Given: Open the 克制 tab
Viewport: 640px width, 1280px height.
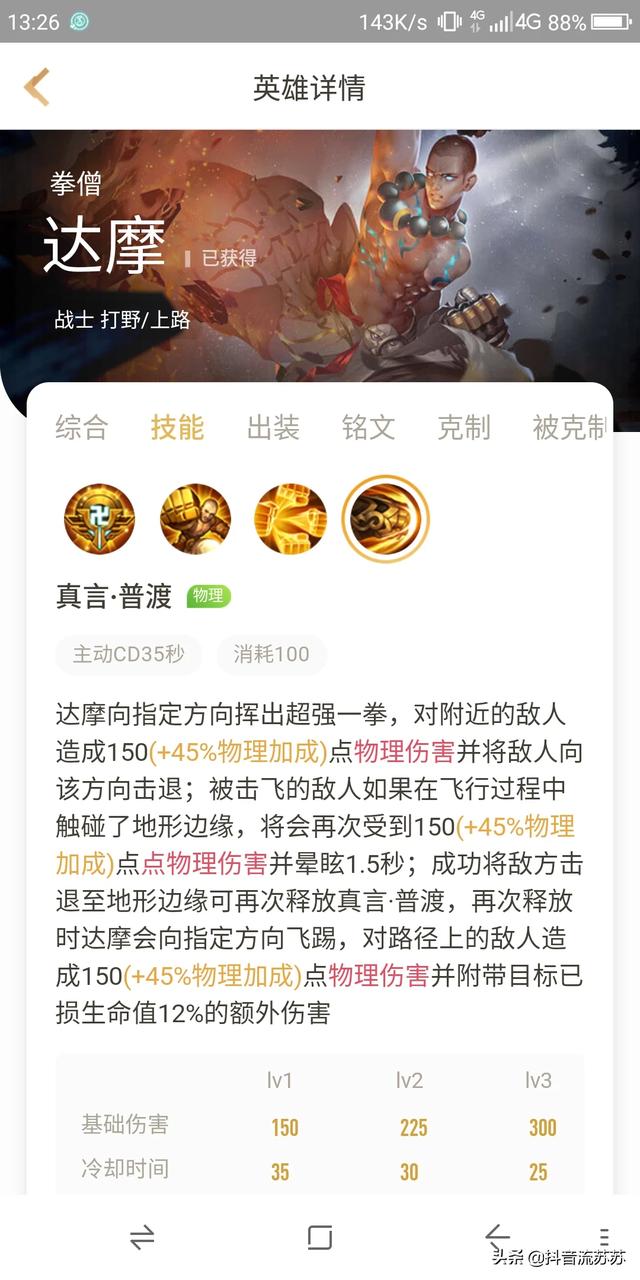Looking at the screenshot, I should click(464, 428).
